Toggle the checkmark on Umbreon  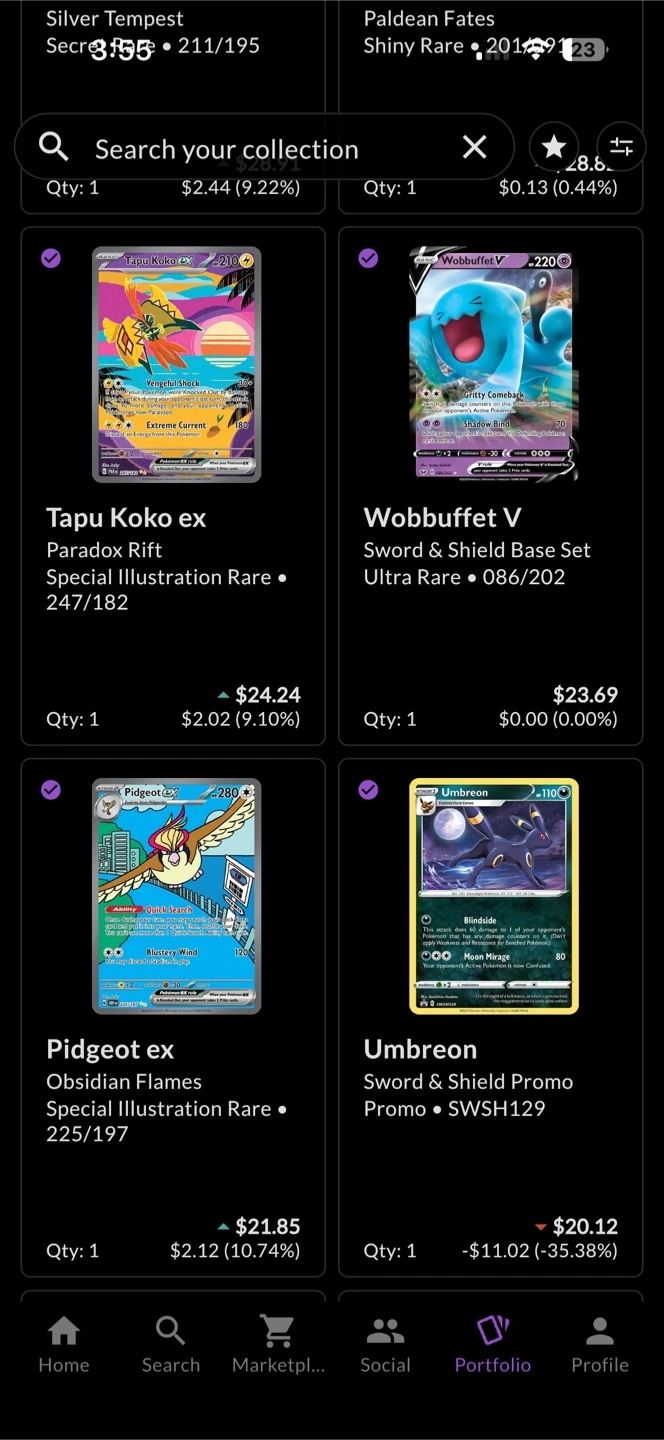368,790
